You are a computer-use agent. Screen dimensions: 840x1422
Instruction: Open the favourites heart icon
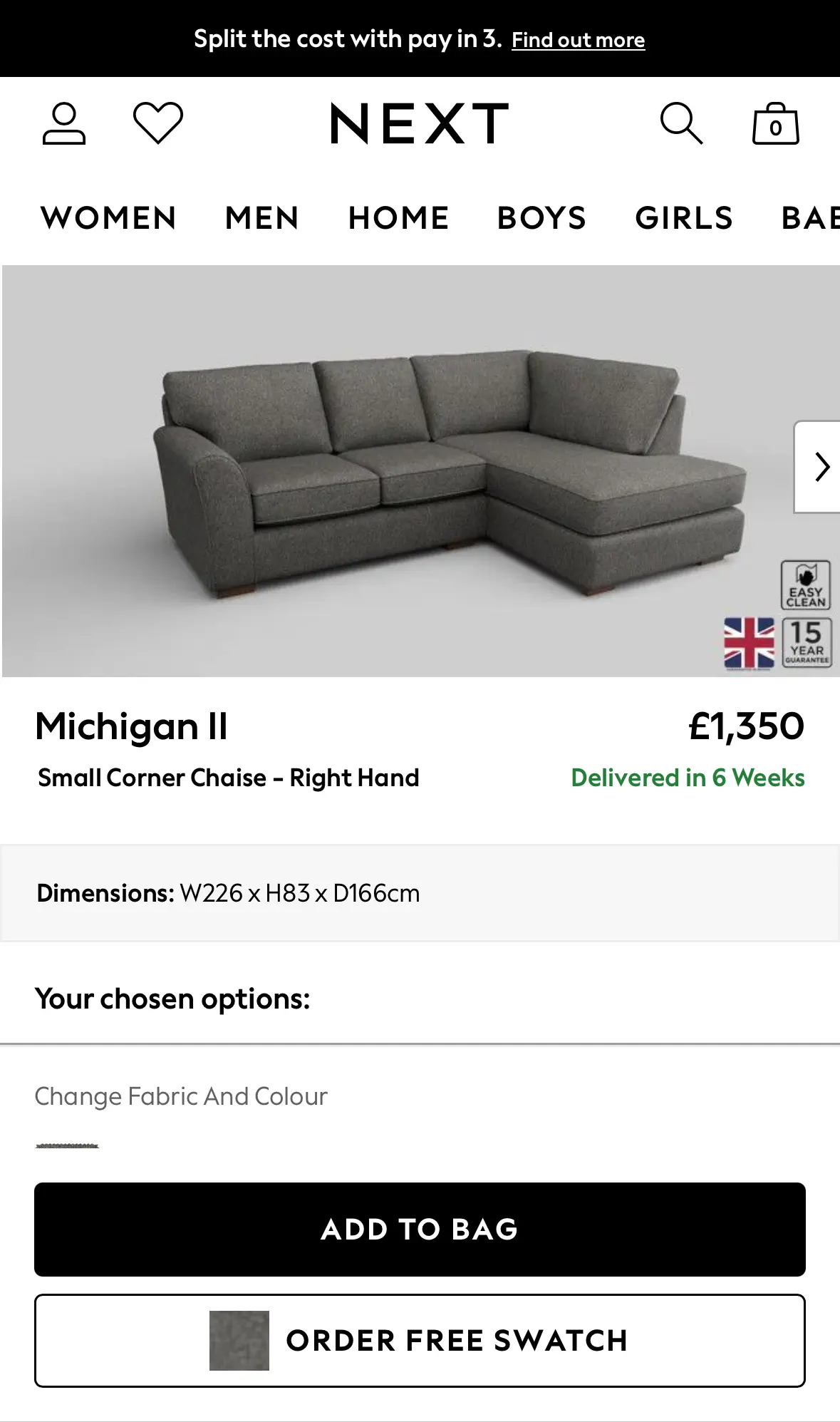click(x=158, y=123)
